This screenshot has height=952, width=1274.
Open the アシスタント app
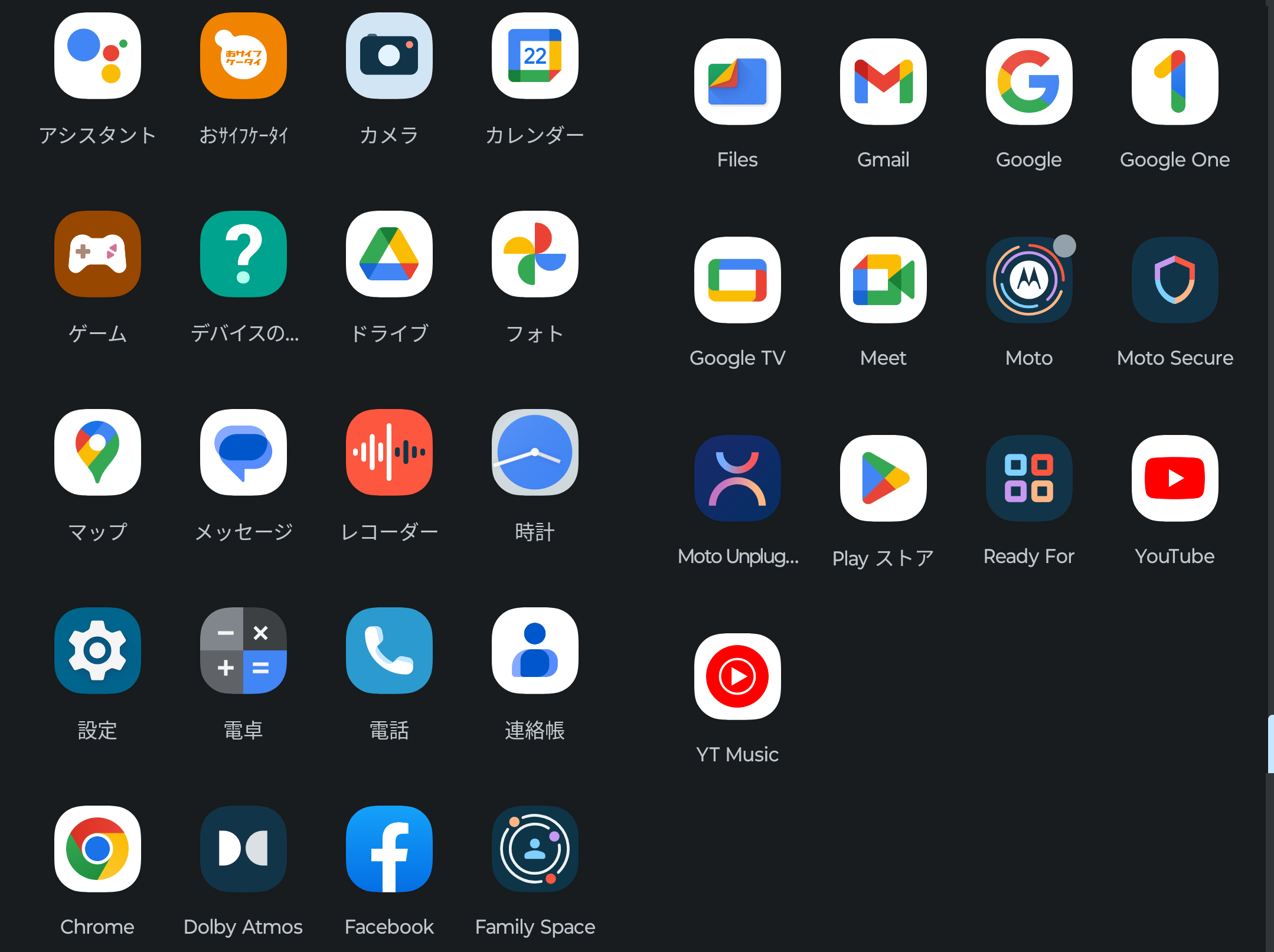click(x=97, y=56)
